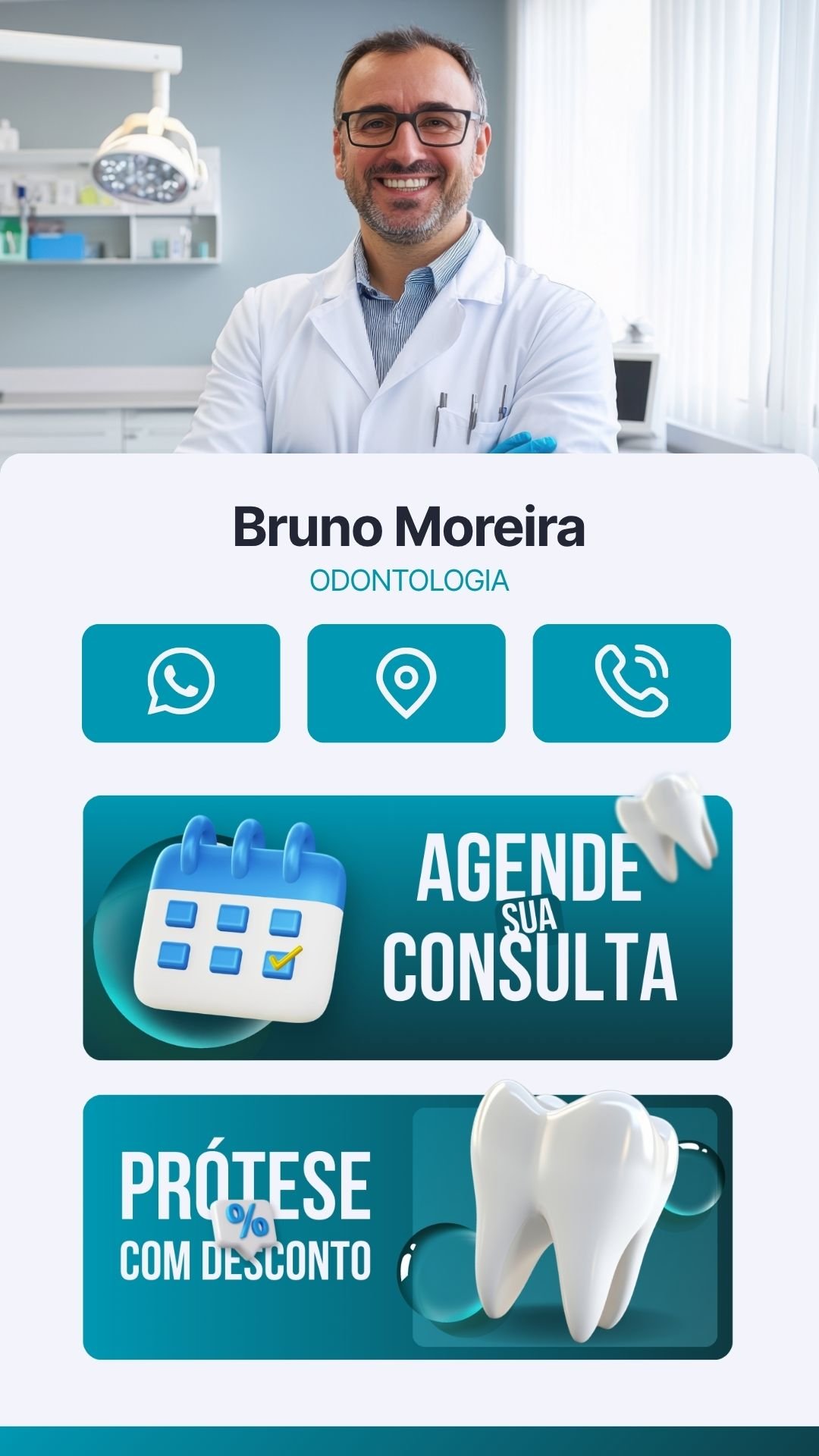819x1456 pixels.
Task: Open the WhatsApp contact icon
Action: [x=182, y=680]
